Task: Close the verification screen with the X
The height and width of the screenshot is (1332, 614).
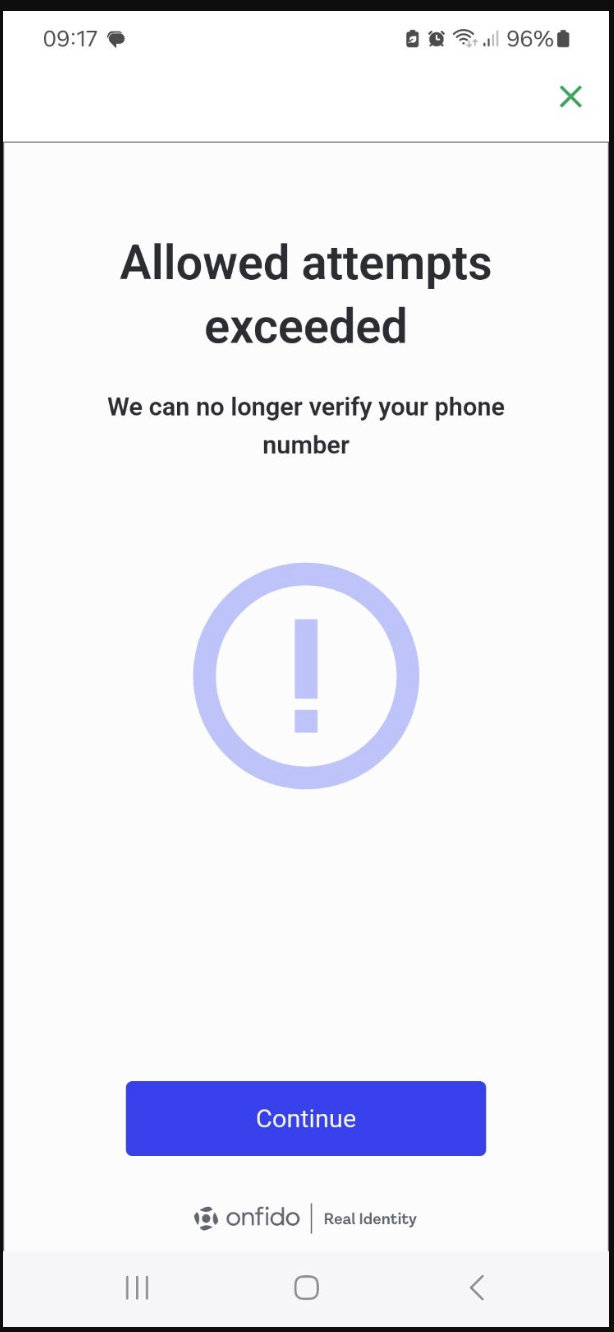Action: click(x=570, y=97)
